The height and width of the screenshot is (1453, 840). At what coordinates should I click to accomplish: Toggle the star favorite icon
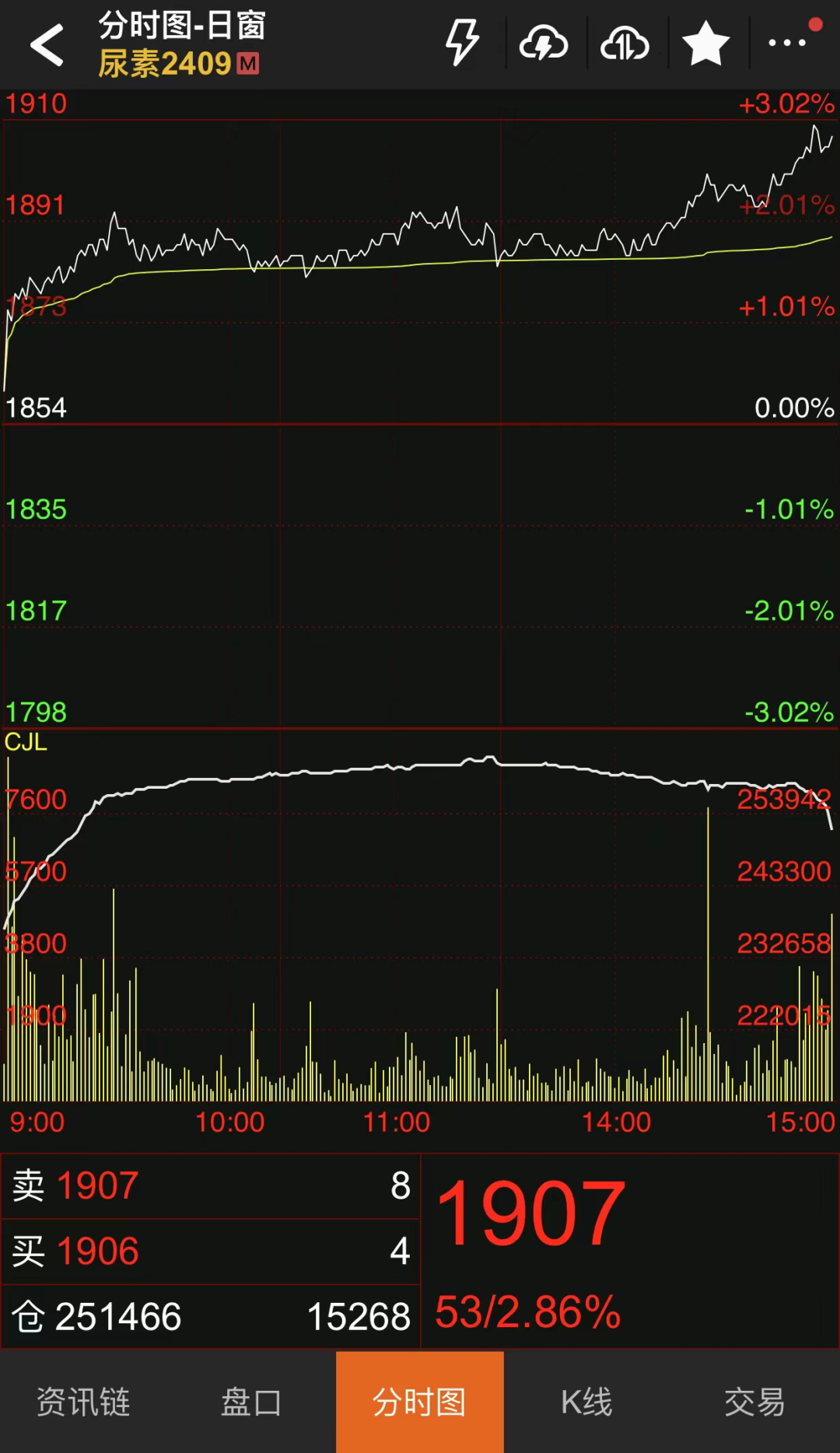pos(706,44)
